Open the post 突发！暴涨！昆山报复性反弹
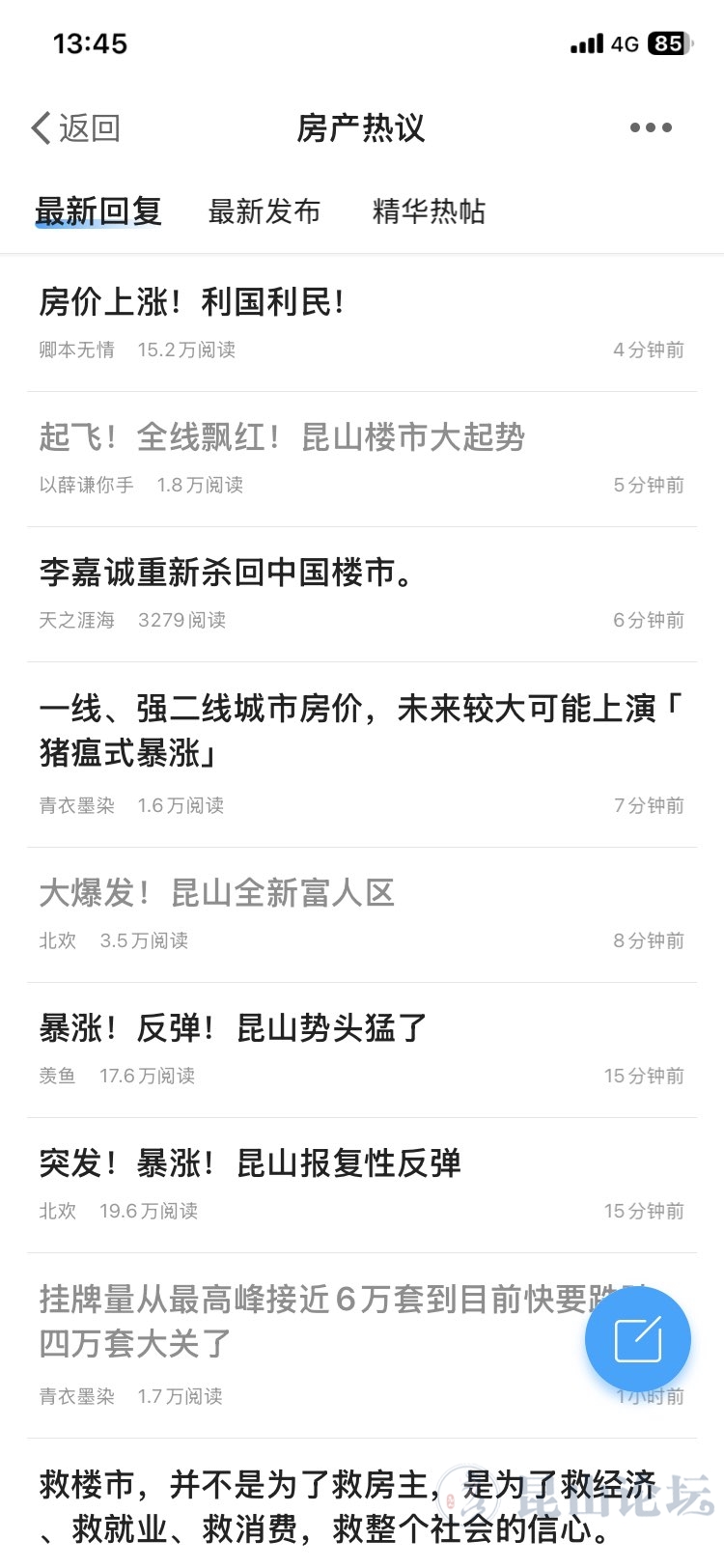 point(250,1164)
